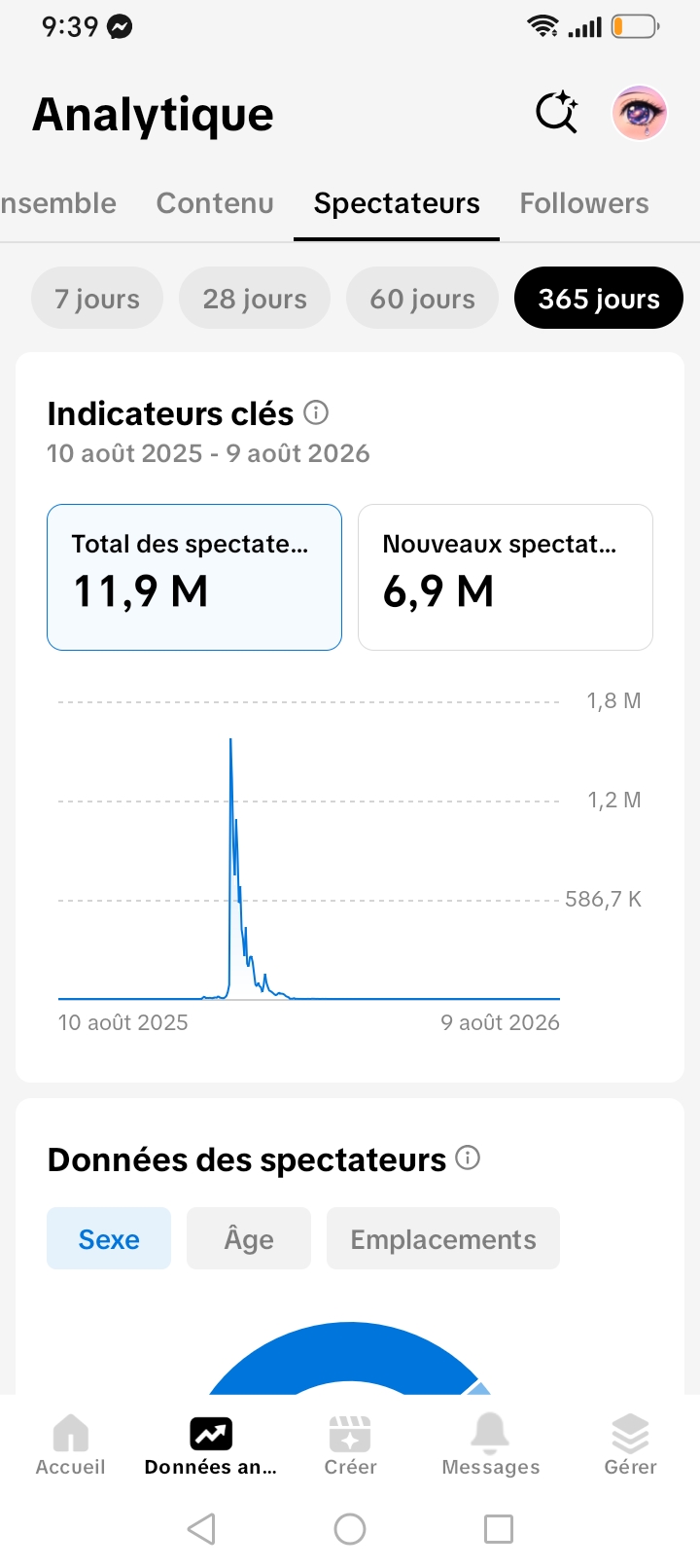Open Messages in bottom navigation
This screenshot has height=1568, width=700.
pos(490,1445)
